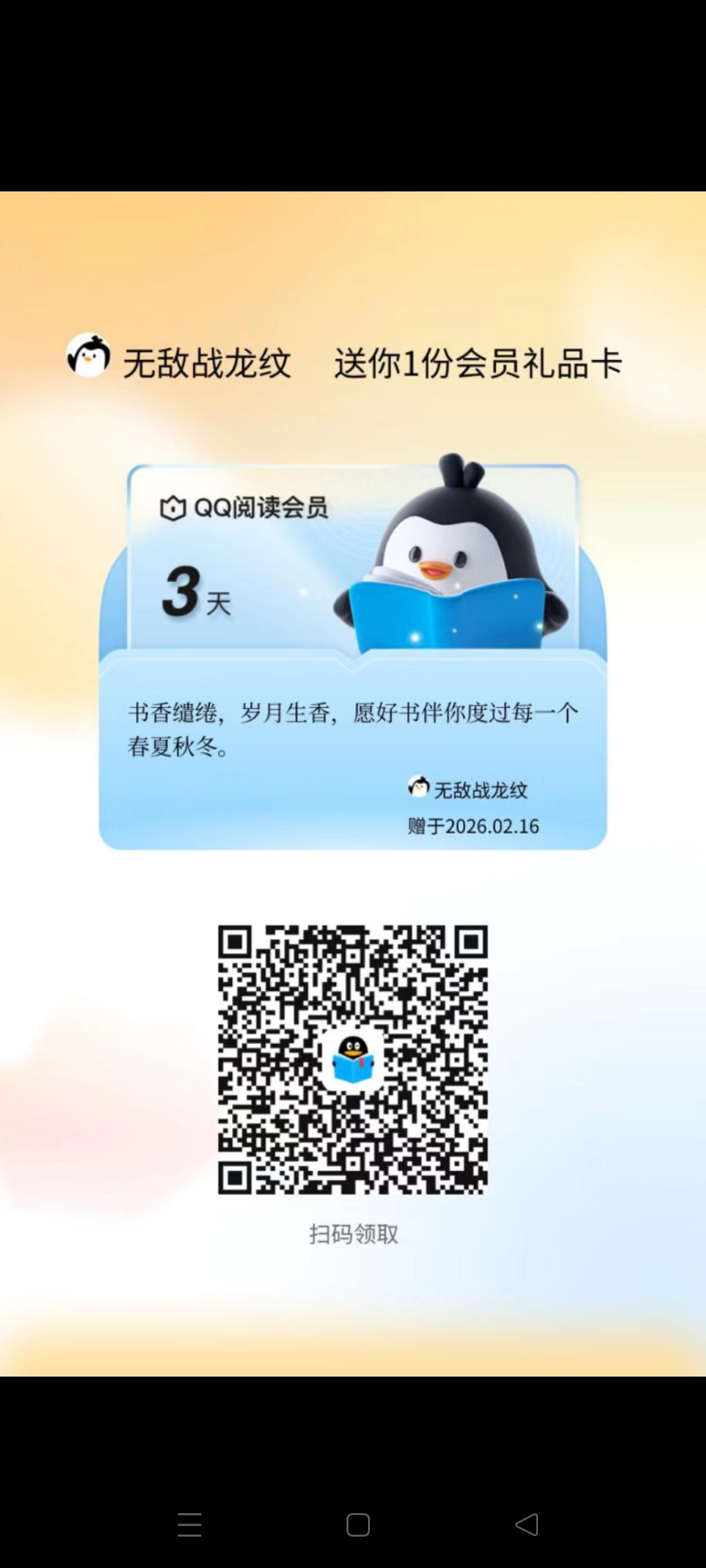Tap the system home button
The height and width of the screenshot is (1568, 706).
tap(358, 1525)
